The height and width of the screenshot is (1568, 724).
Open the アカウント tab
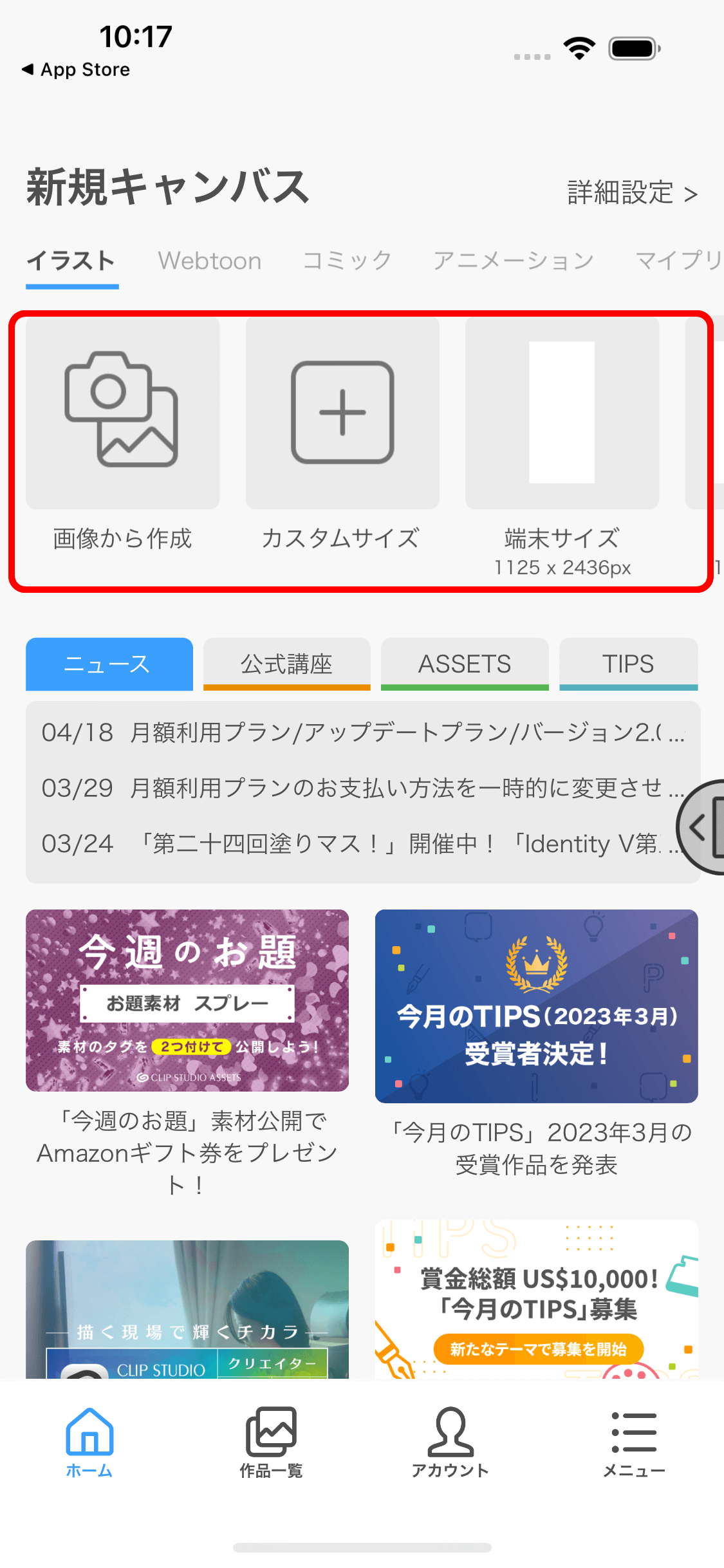(450, 1441)
